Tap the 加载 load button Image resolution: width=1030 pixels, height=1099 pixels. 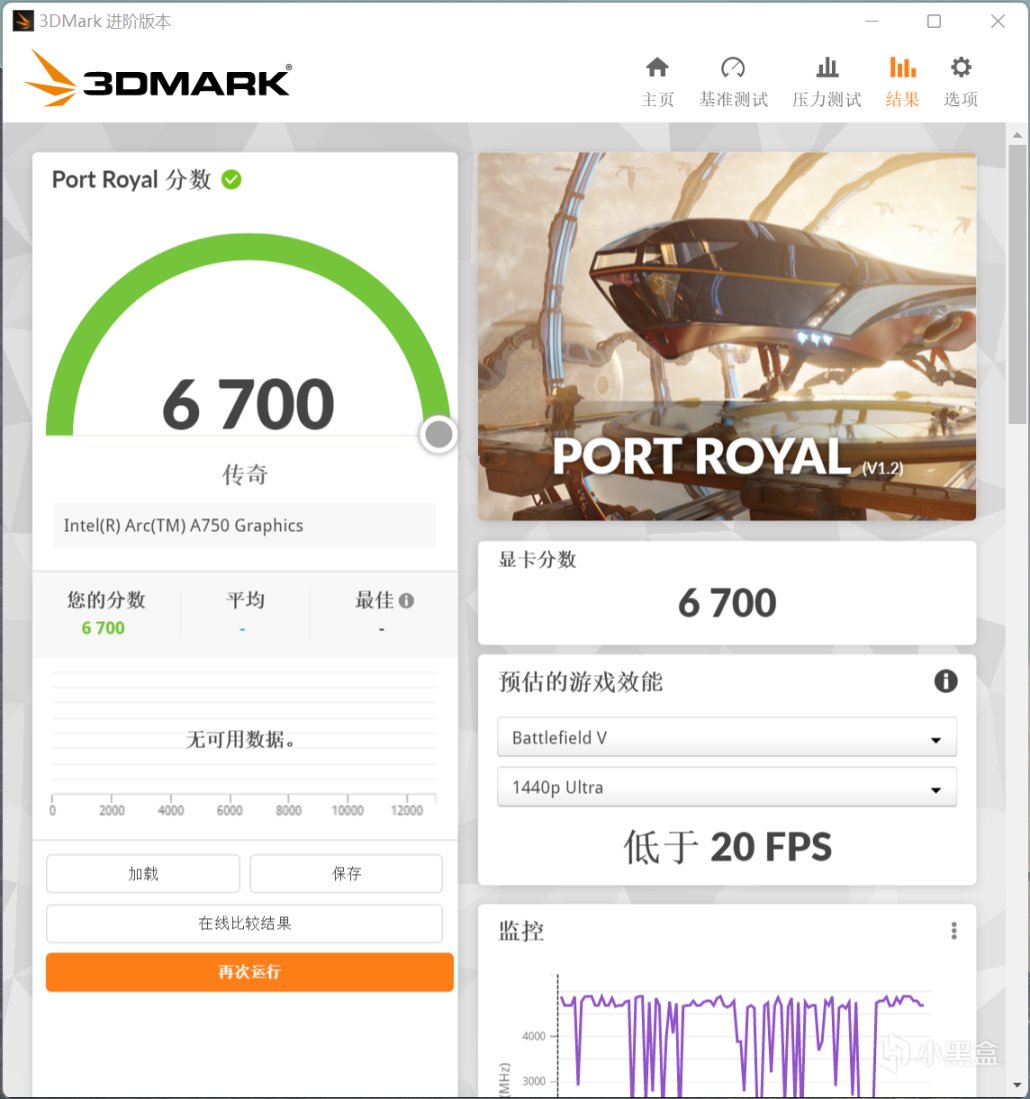coord(143,873)
